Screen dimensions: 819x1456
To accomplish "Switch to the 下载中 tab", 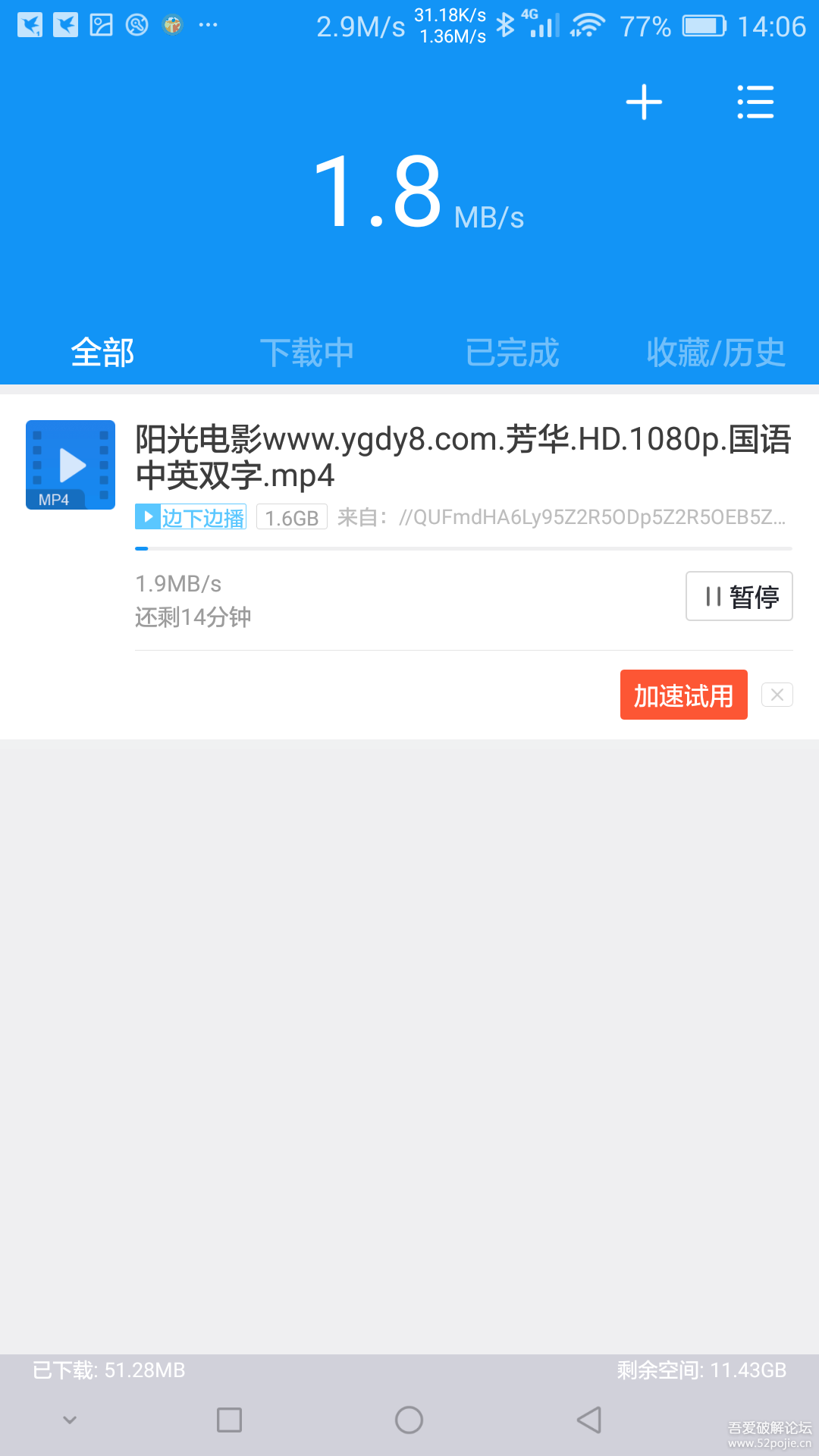I will 307,353.
